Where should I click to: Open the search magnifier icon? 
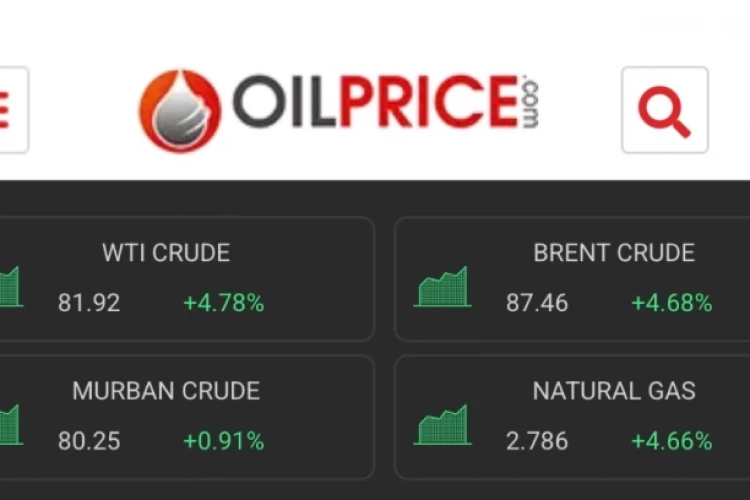coord(664,110)
